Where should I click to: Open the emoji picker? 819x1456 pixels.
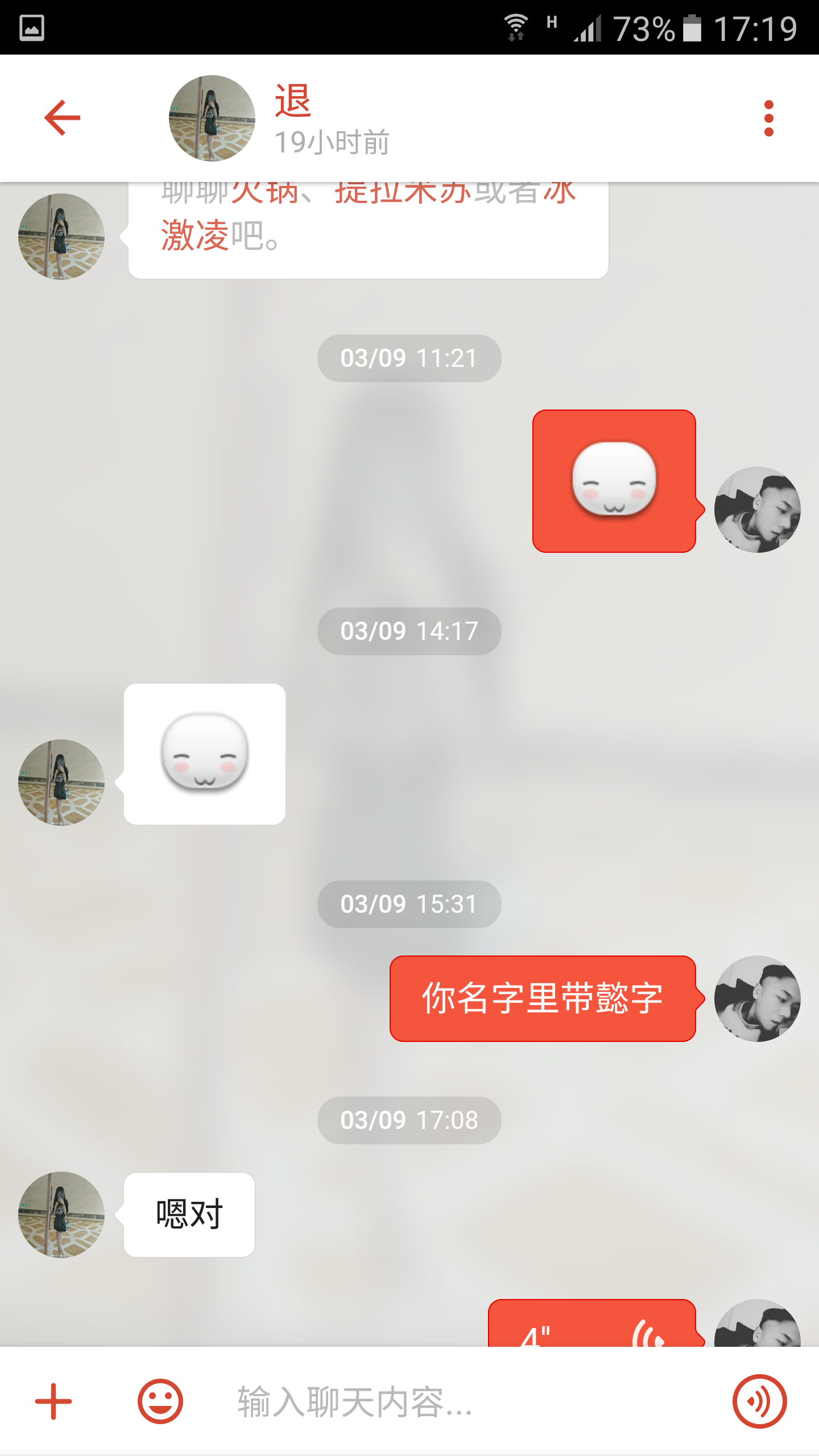pos(160,1401)
